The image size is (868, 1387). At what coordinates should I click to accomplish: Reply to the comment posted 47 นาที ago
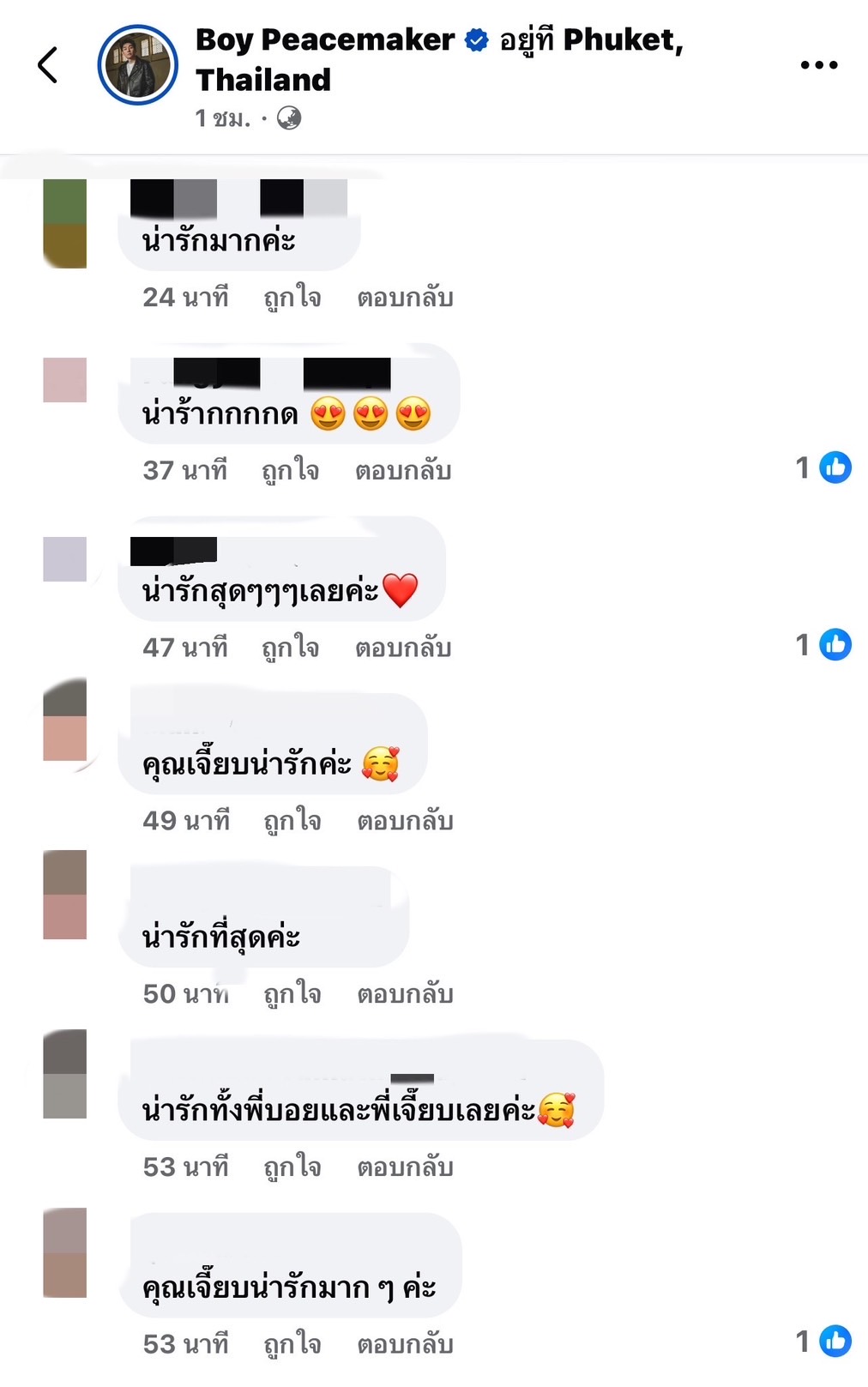tap(403, 648)
